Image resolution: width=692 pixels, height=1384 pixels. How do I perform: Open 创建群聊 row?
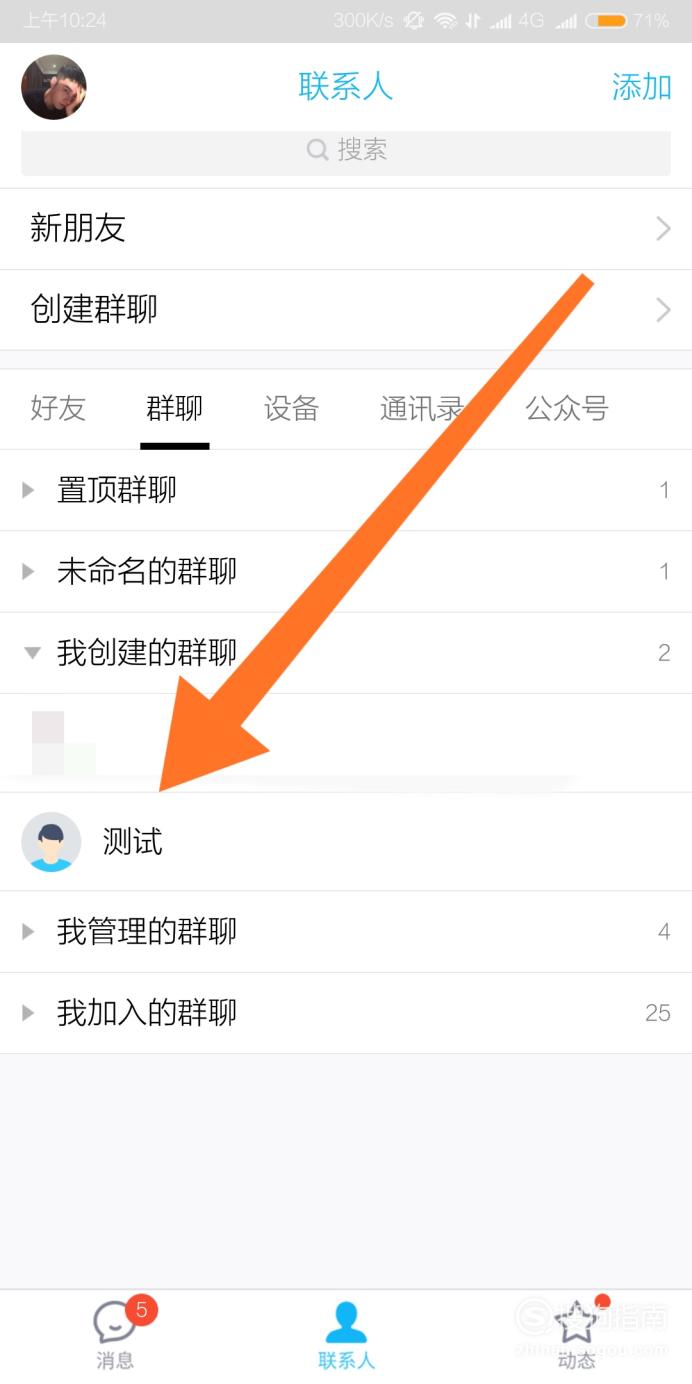[346, 310]
